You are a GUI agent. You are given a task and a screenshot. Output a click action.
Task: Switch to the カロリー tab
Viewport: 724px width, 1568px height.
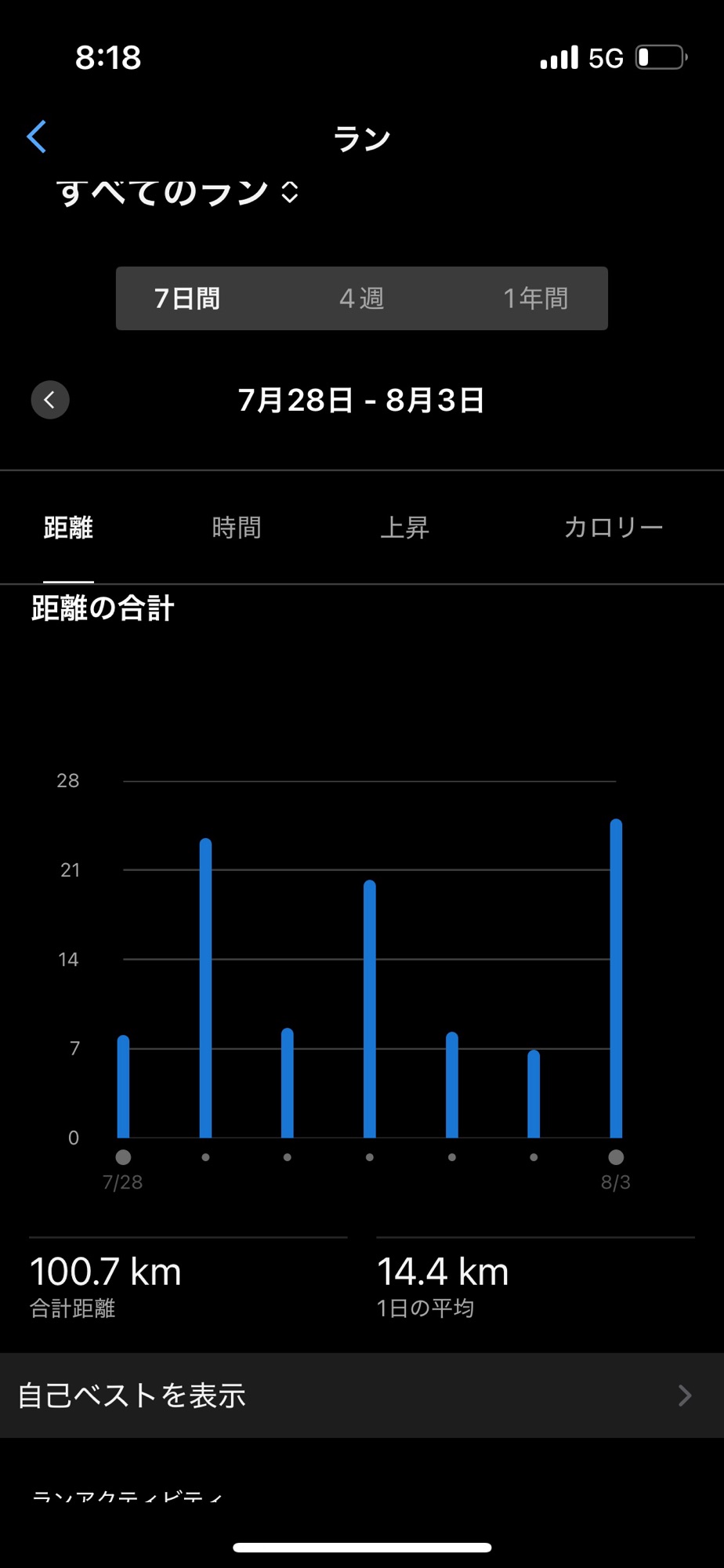614,528
